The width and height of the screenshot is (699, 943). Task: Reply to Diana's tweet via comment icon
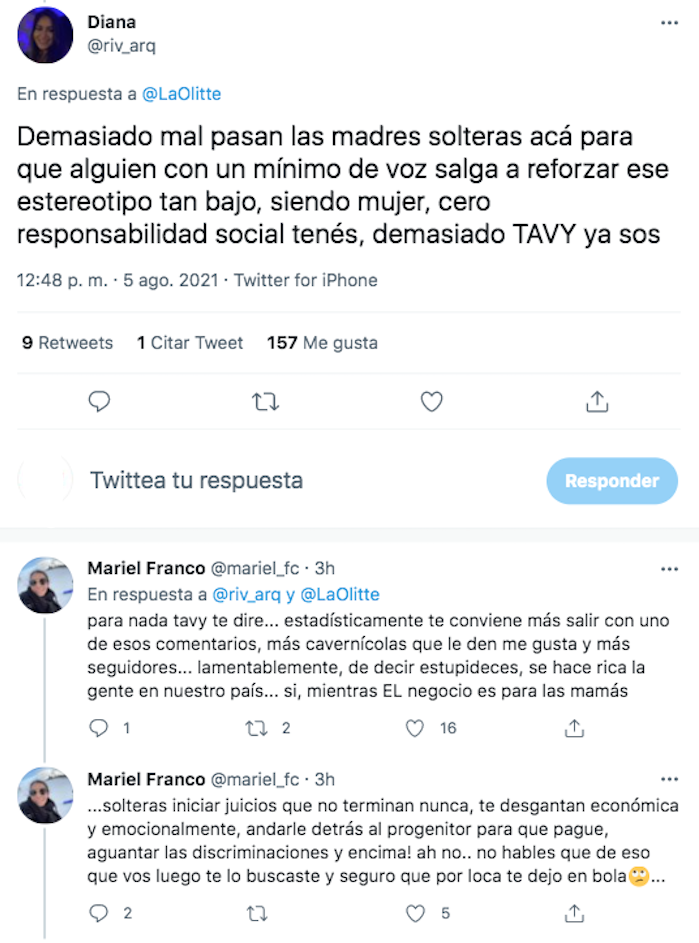tap(99, 402)
